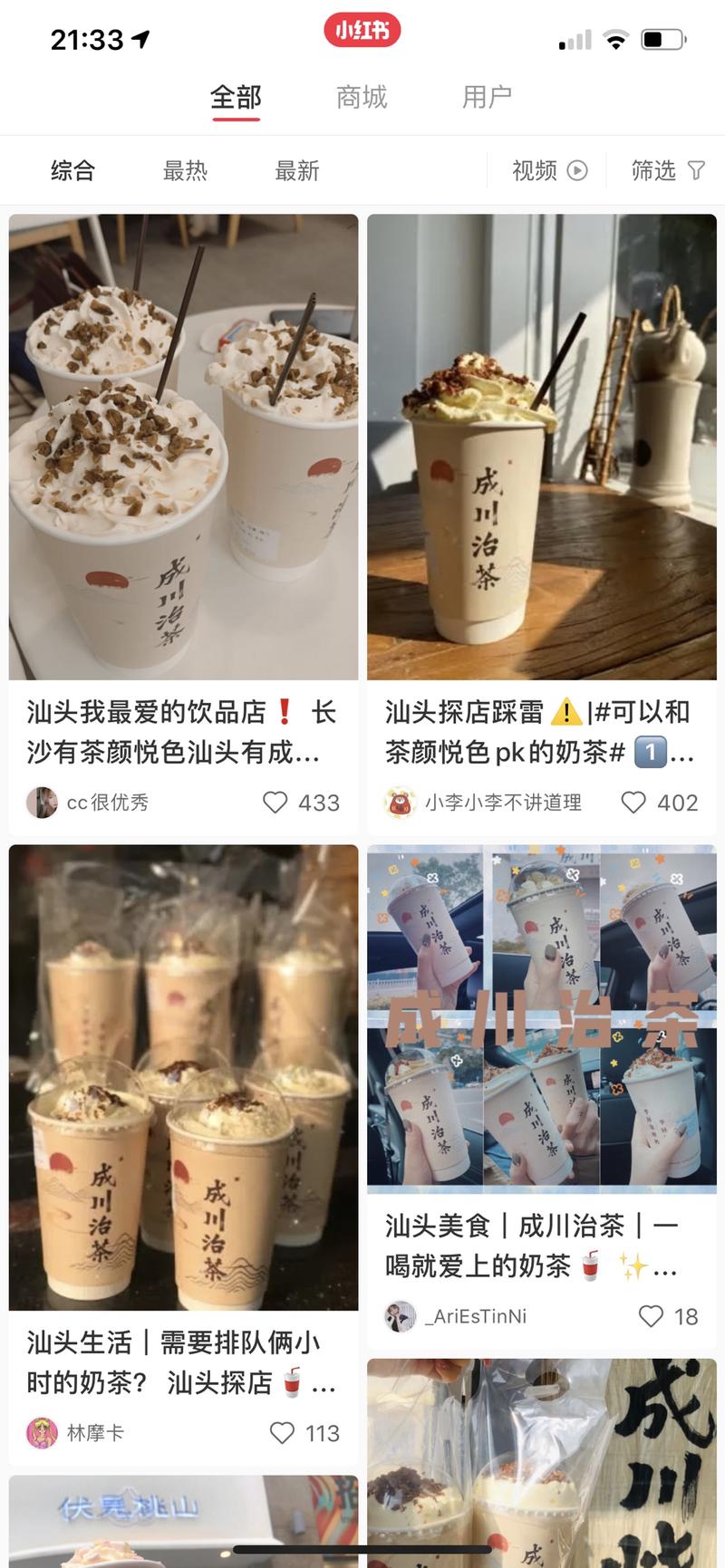Toggle like on the post with 18 likes
The image size is (725, 1568).
pyautogui.click(x=651, y=1317)
